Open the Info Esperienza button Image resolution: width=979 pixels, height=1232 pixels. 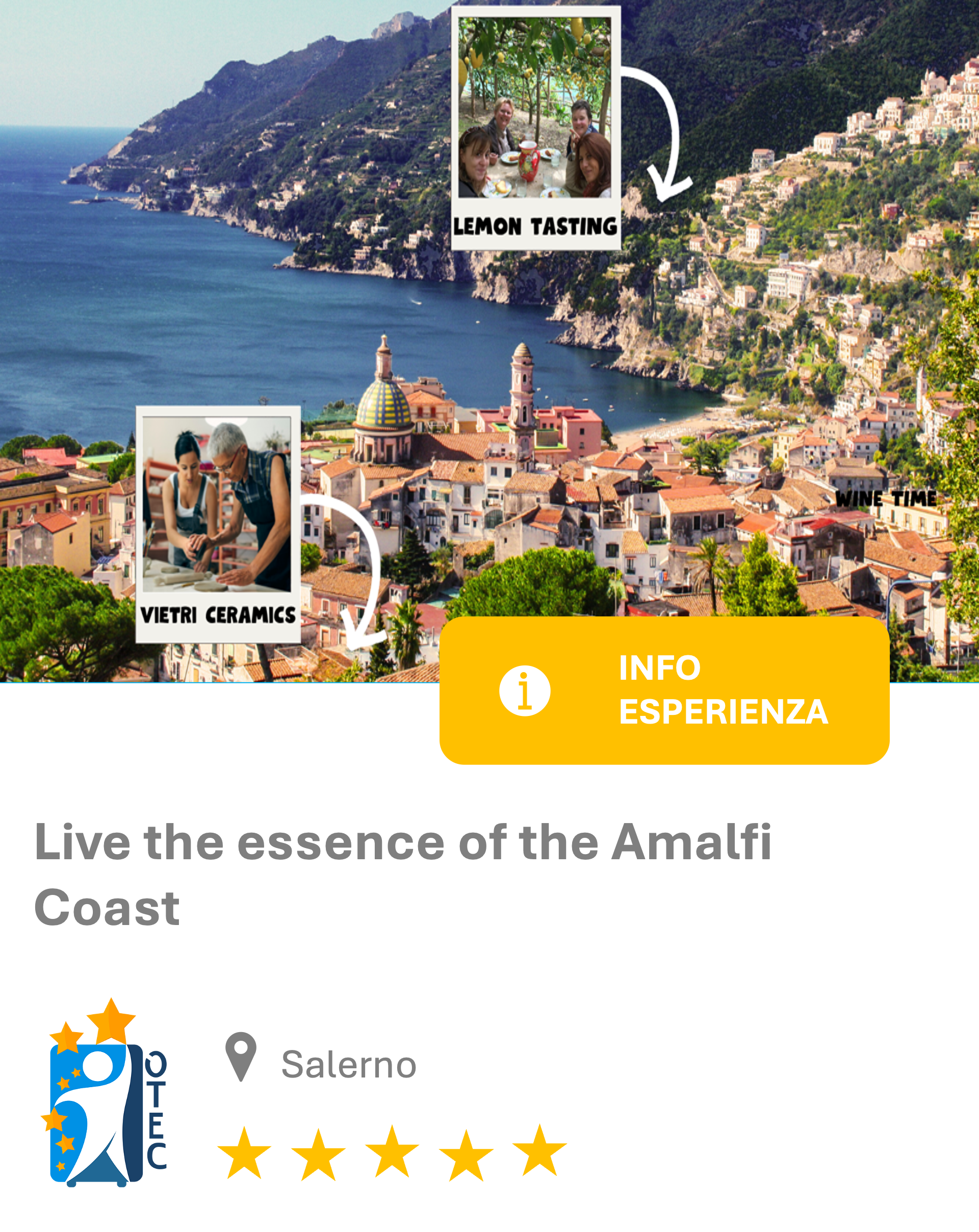664,690
